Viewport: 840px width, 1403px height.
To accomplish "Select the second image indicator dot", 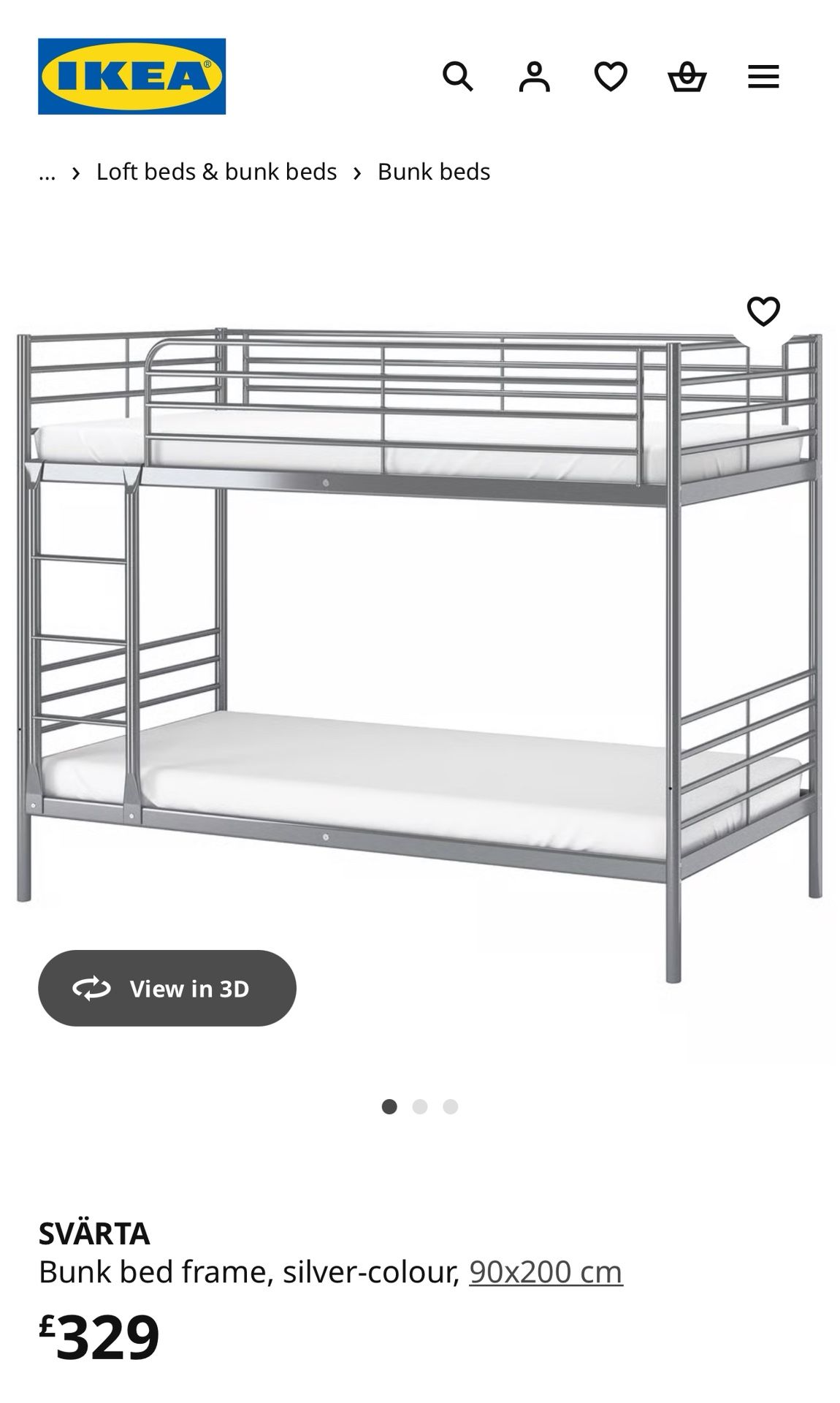I will tap(420, 1106).
